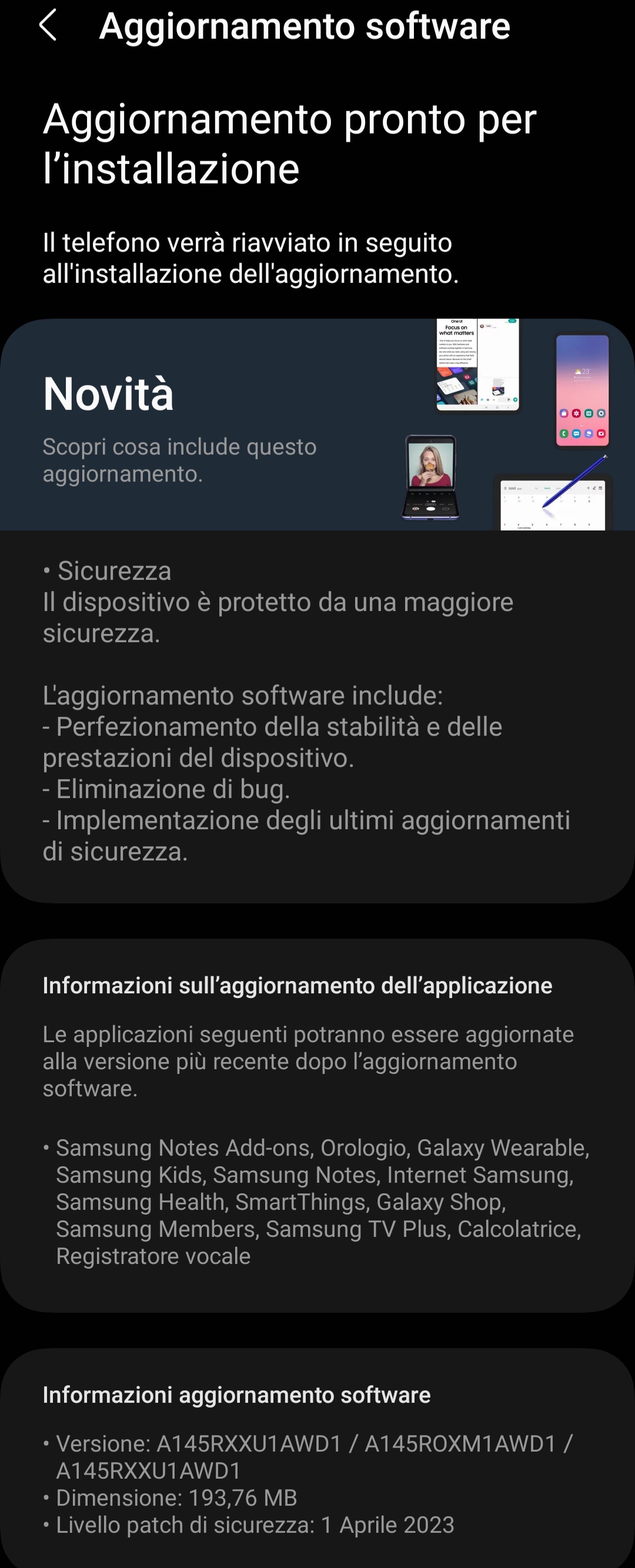Tap the 'Eliminazione di bug' line
Viewport: 635px width, 1568px height.
[x=167, y=789]
